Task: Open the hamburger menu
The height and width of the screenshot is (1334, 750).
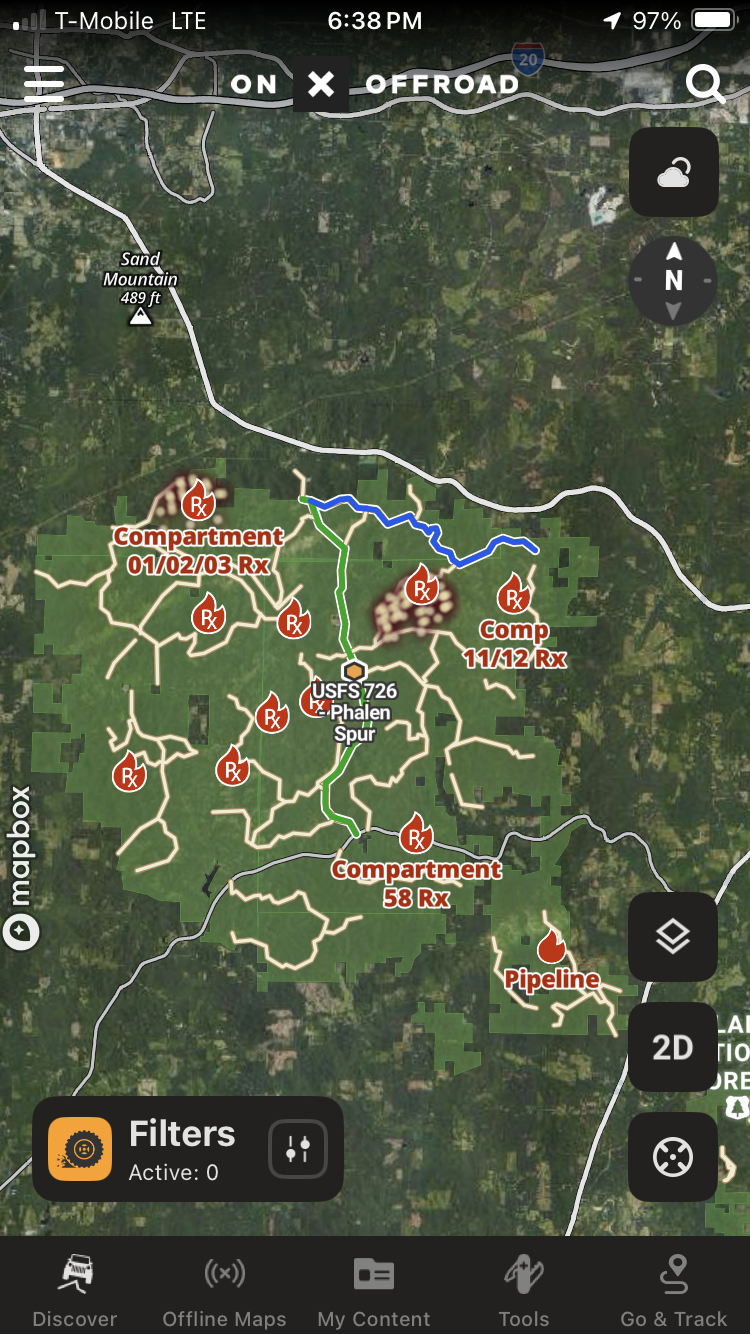Action: pyautogui.click(x=44, y=83)
